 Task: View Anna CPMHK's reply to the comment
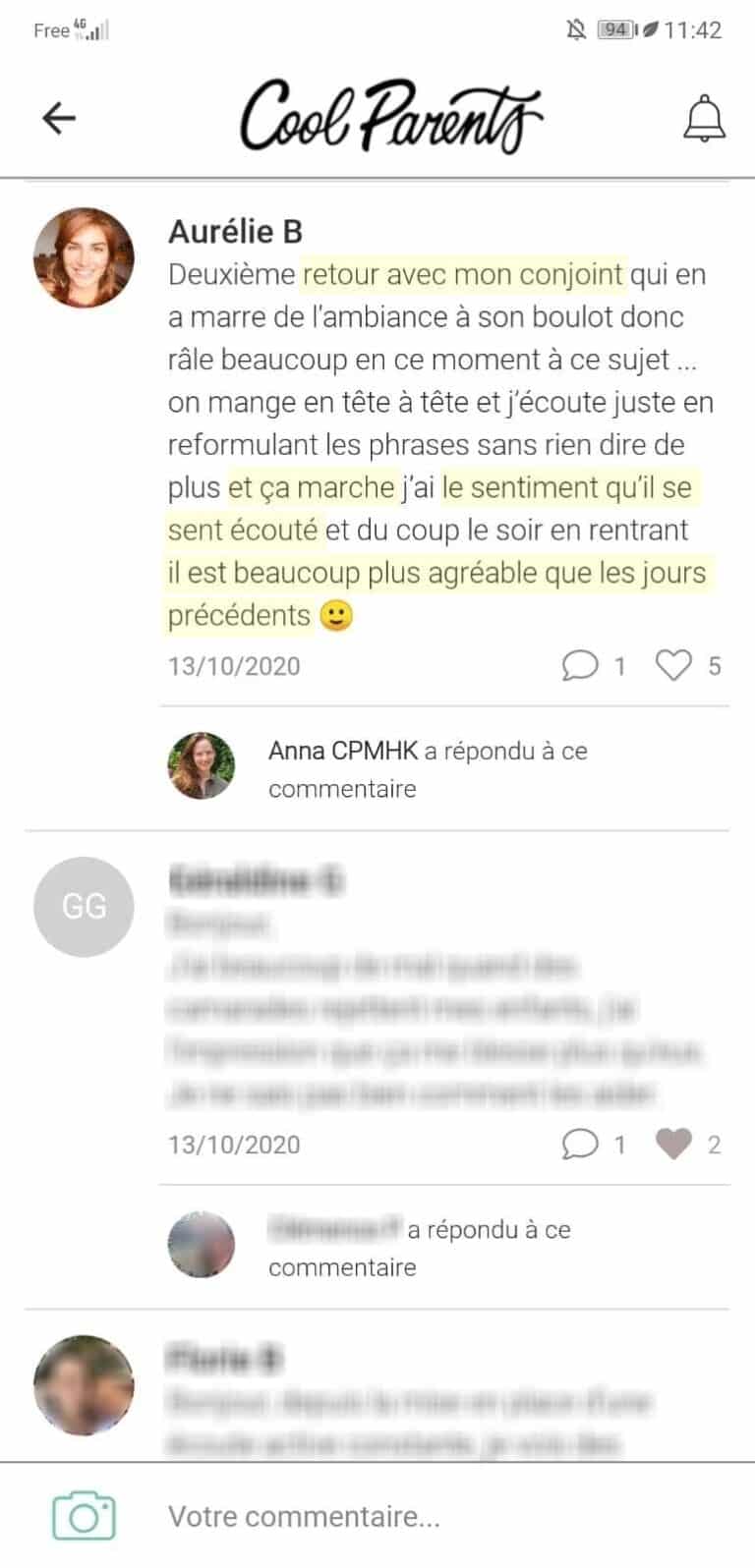pyautogui.click(x=428, y=769)
